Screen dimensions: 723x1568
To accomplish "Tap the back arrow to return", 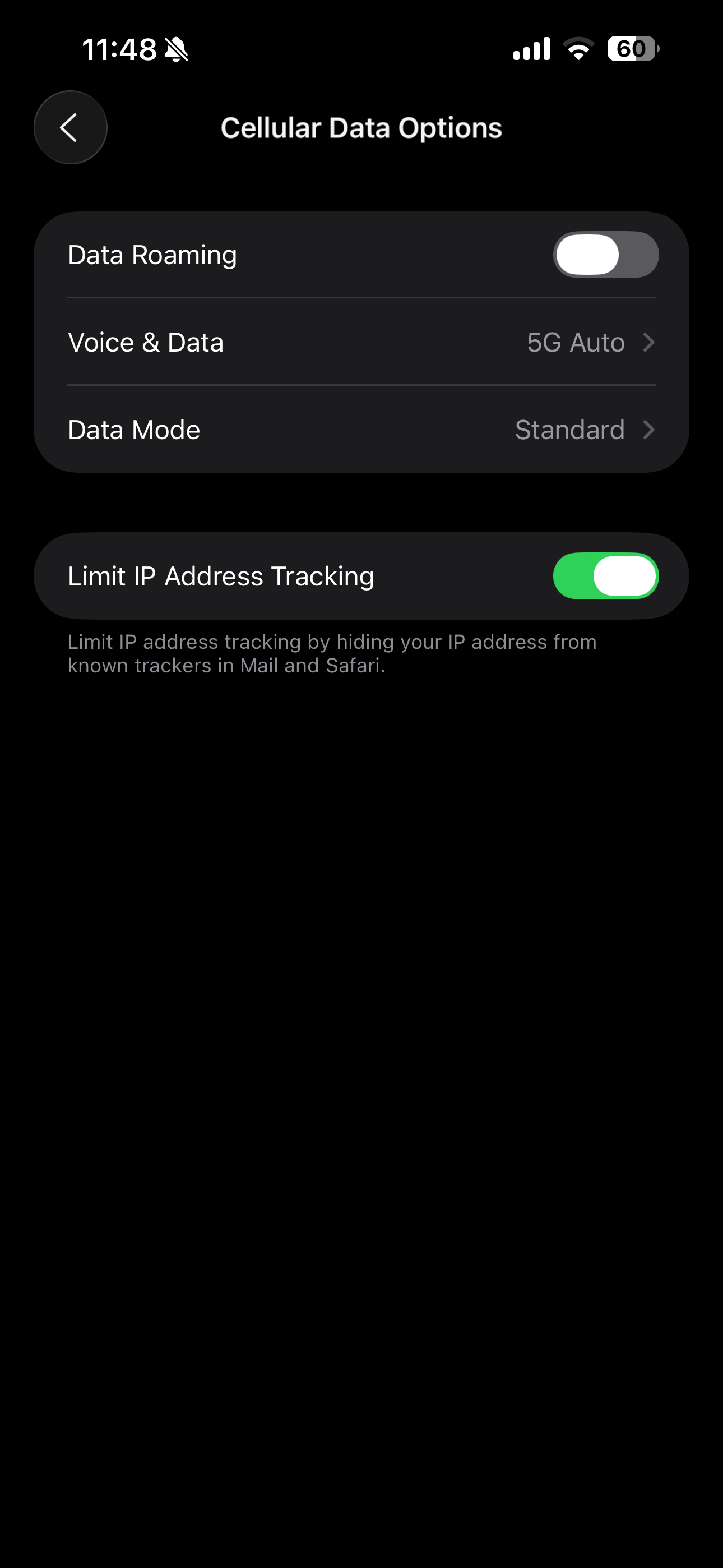I will pyautogui.click(x=70, y=127).
